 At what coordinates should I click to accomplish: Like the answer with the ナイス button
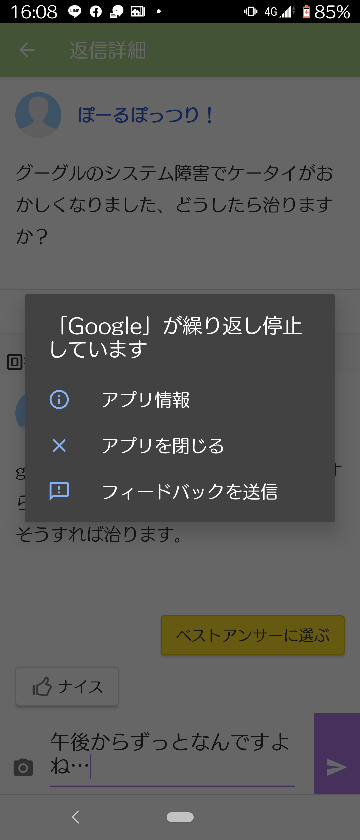tap(67, 687)
